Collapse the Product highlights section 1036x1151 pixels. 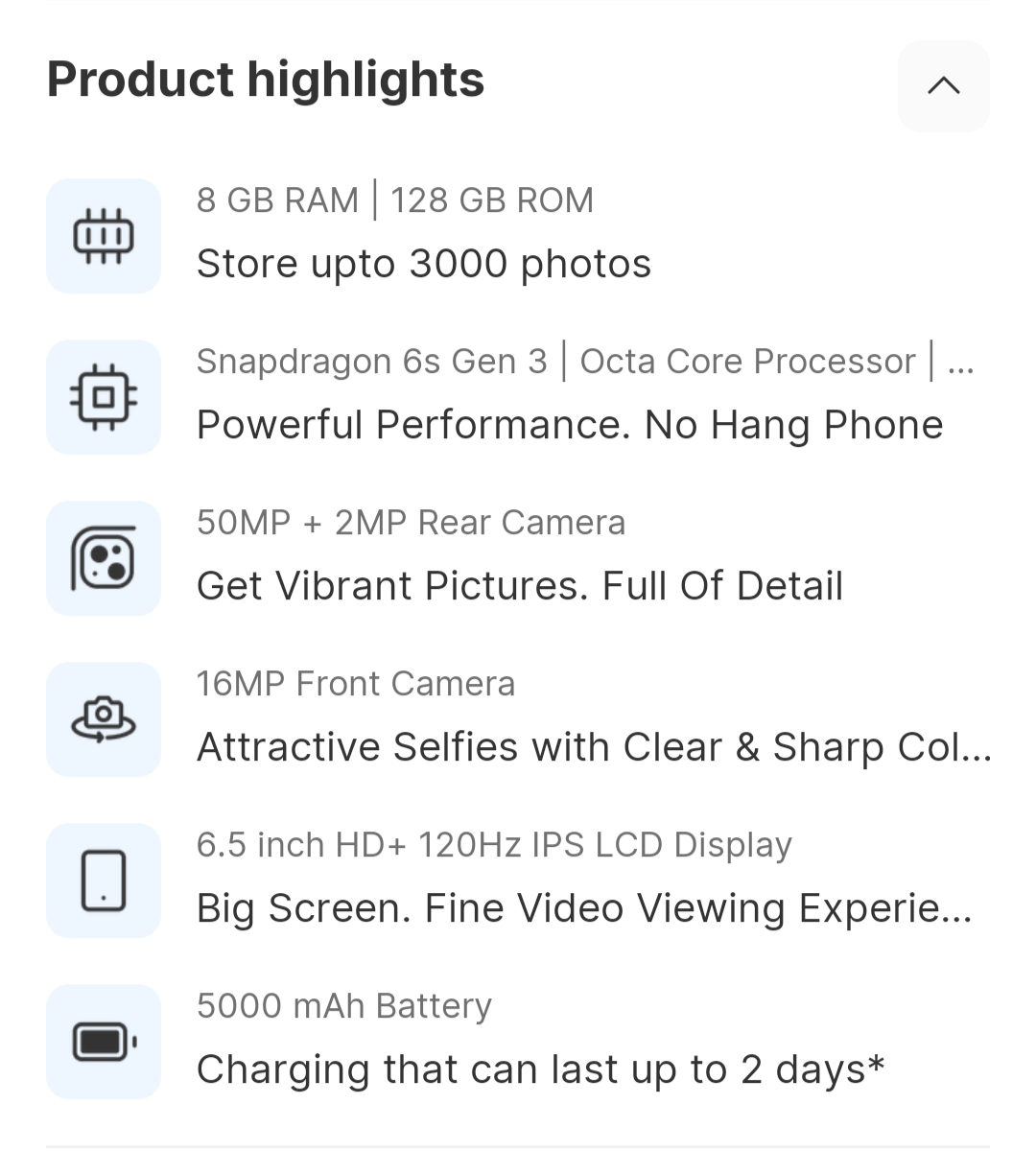click(x=943, y=86)
